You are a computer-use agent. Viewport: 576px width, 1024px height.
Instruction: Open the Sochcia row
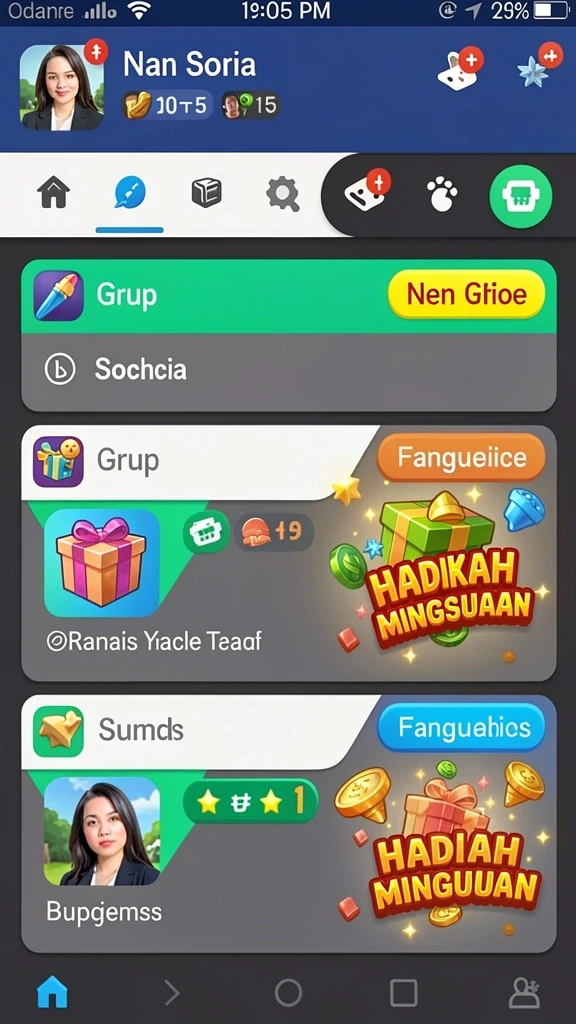pos(289,370)
